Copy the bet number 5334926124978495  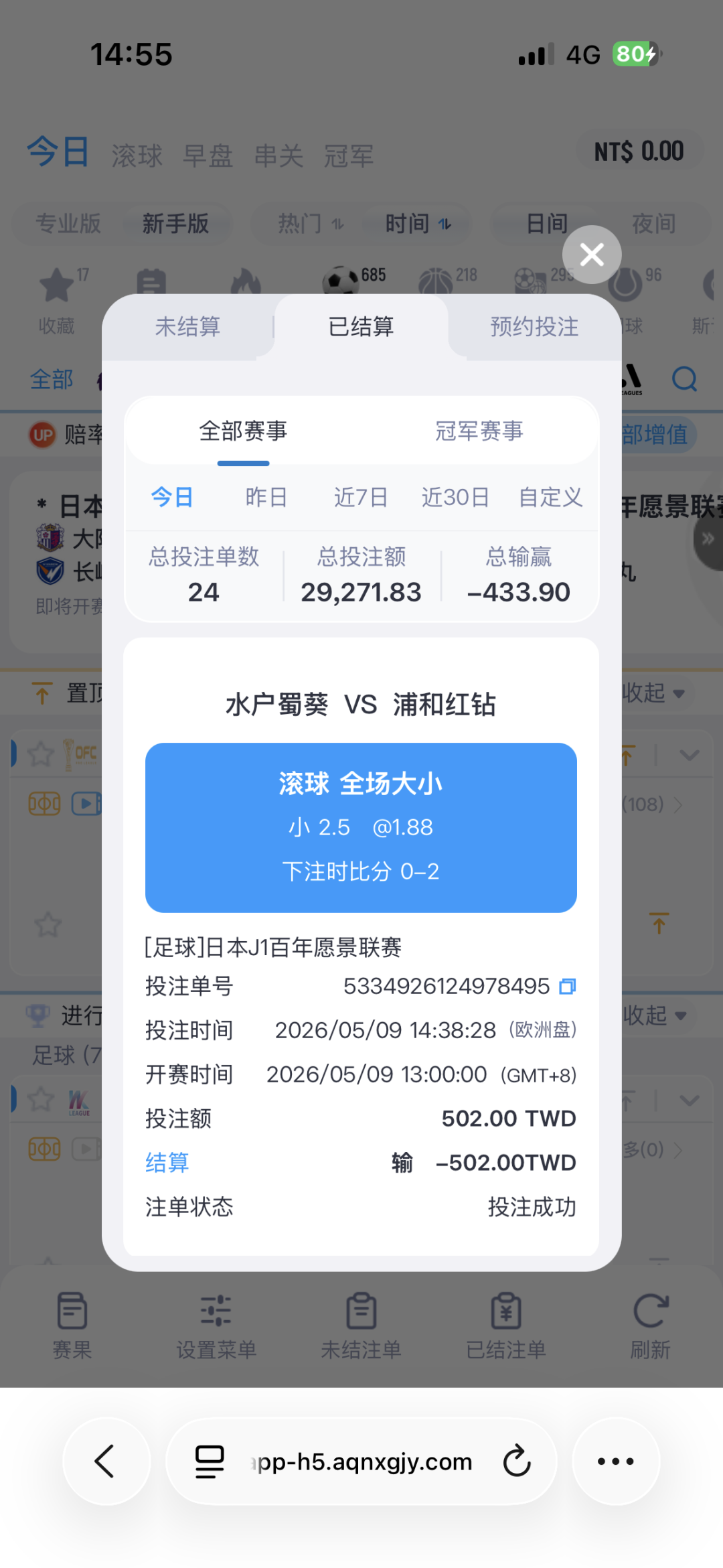coord(568,986)
